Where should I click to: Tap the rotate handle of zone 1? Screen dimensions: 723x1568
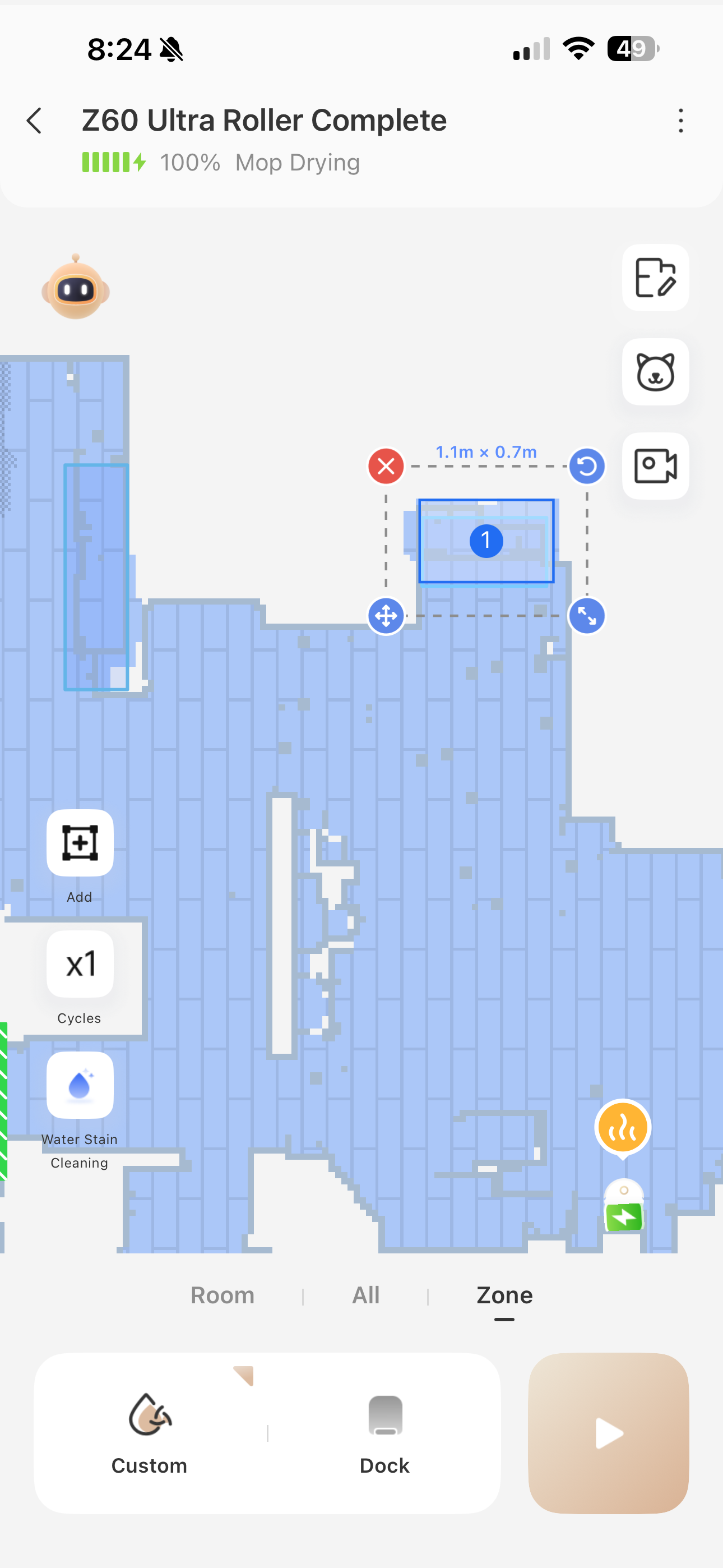coord(587,467)
